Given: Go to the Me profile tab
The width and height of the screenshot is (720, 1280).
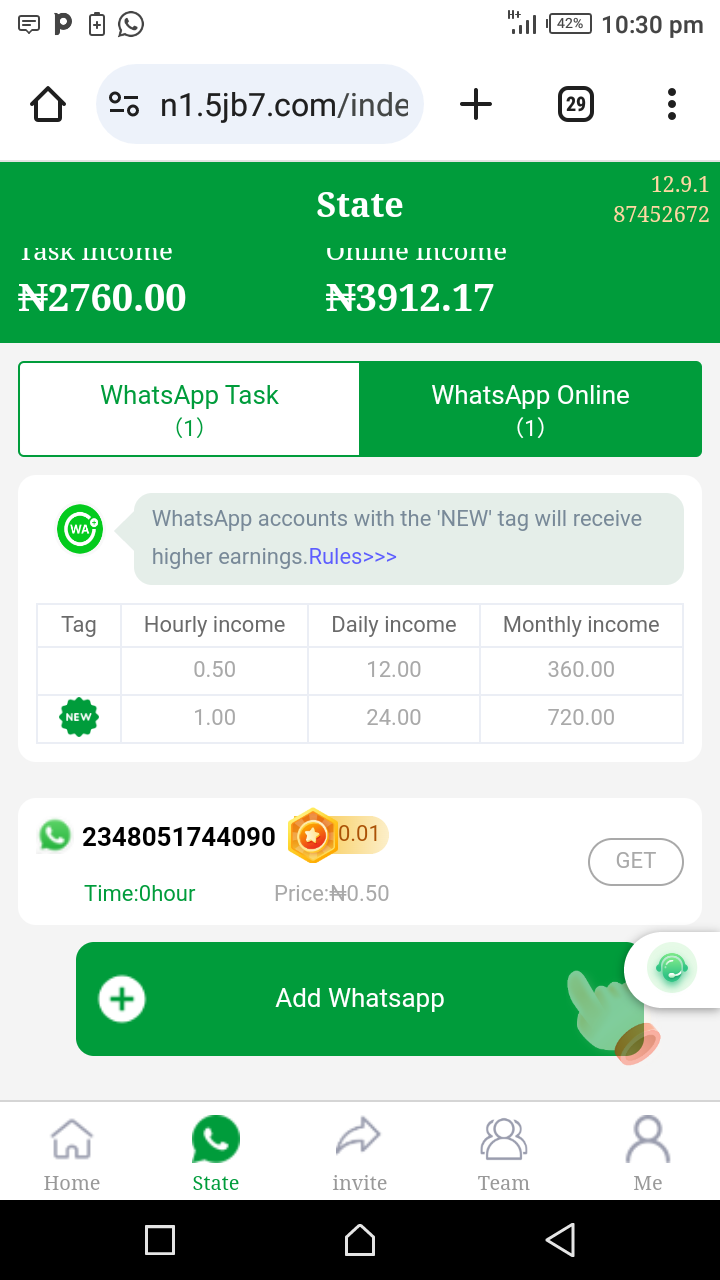Looking at the screenshot, I should coord(647,1153).
